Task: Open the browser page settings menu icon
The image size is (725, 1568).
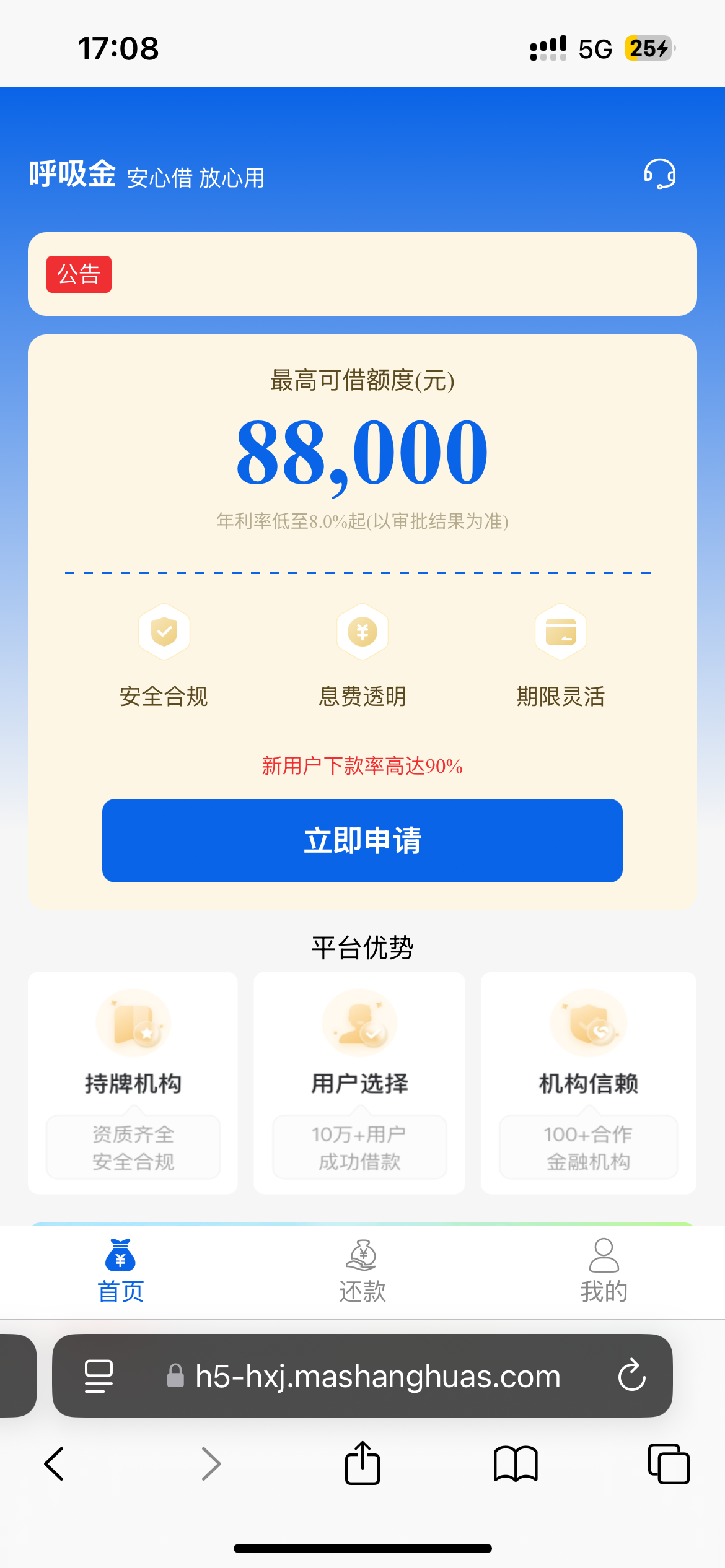Action: coord(99,1376)
